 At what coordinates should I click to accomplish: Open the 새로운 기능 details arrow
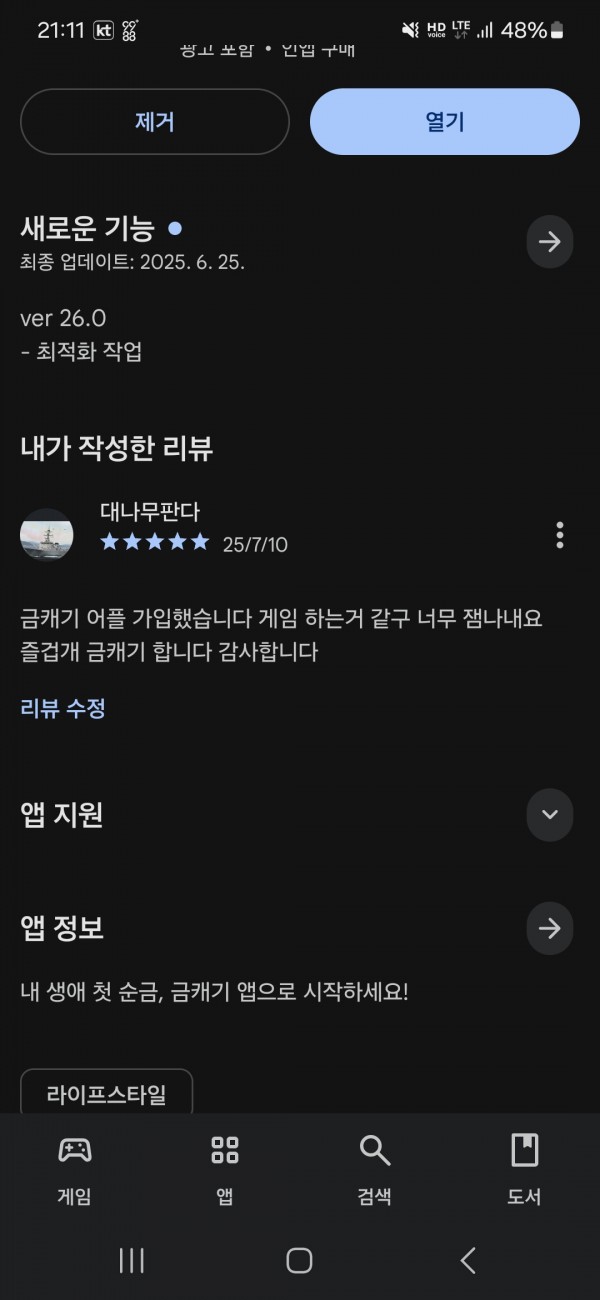click(550, 242)
